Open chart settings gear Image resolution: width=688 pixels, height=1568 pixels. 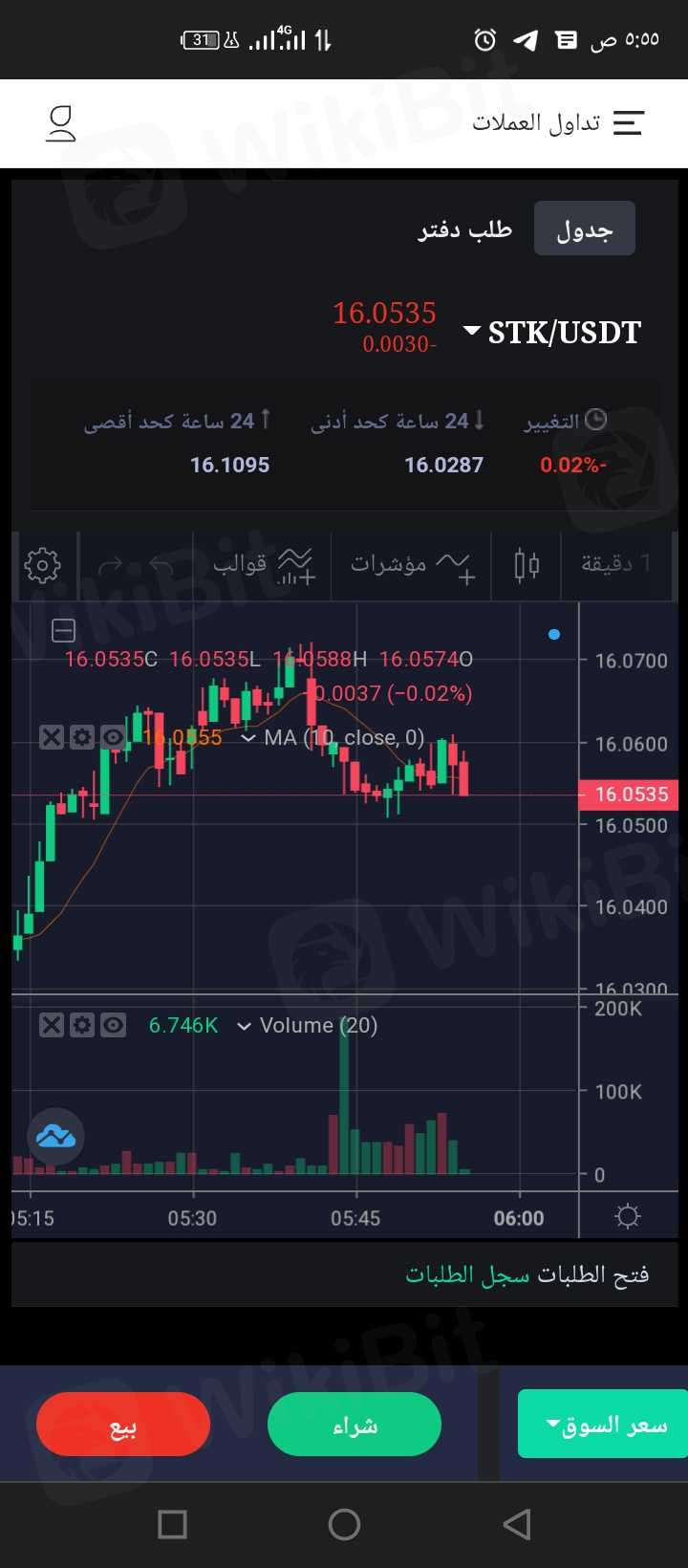click(x=42, y=566)
